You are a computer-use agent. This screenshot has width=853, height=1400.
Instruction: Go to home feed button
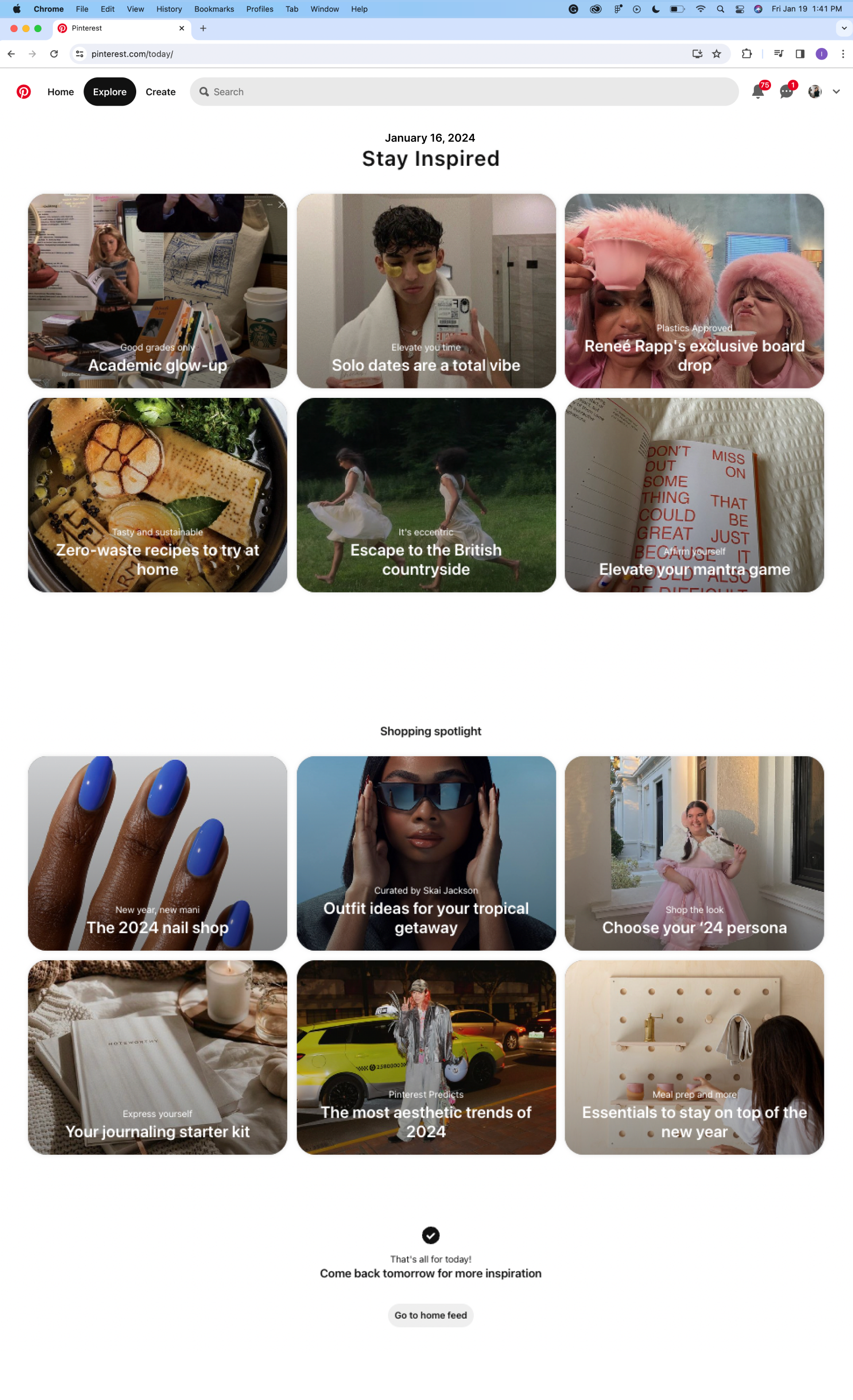[430, 1315]
